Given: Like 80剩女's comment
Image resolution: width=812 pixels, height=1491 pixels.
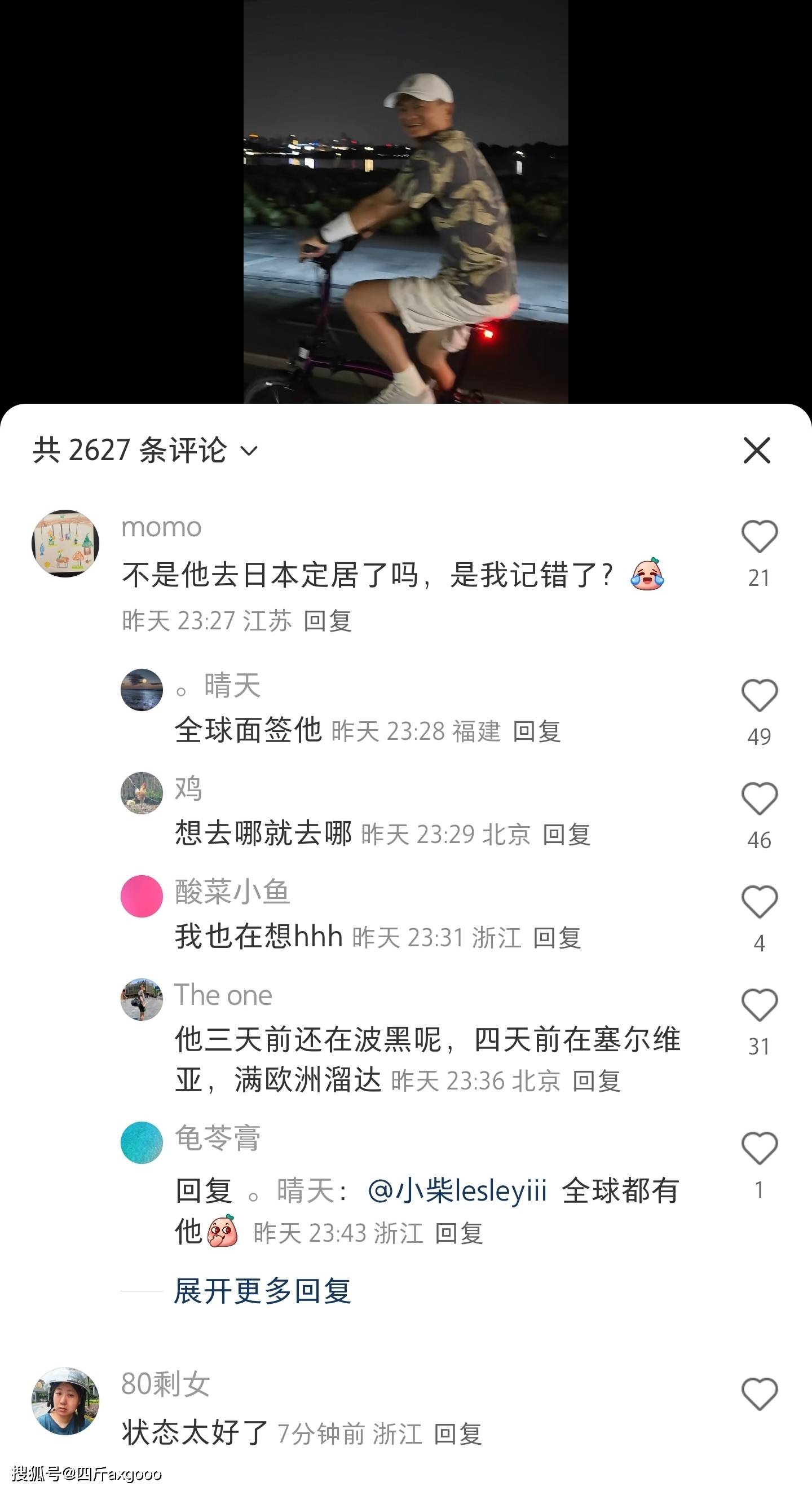Looking at the screenshot, I should [759, 1394].
